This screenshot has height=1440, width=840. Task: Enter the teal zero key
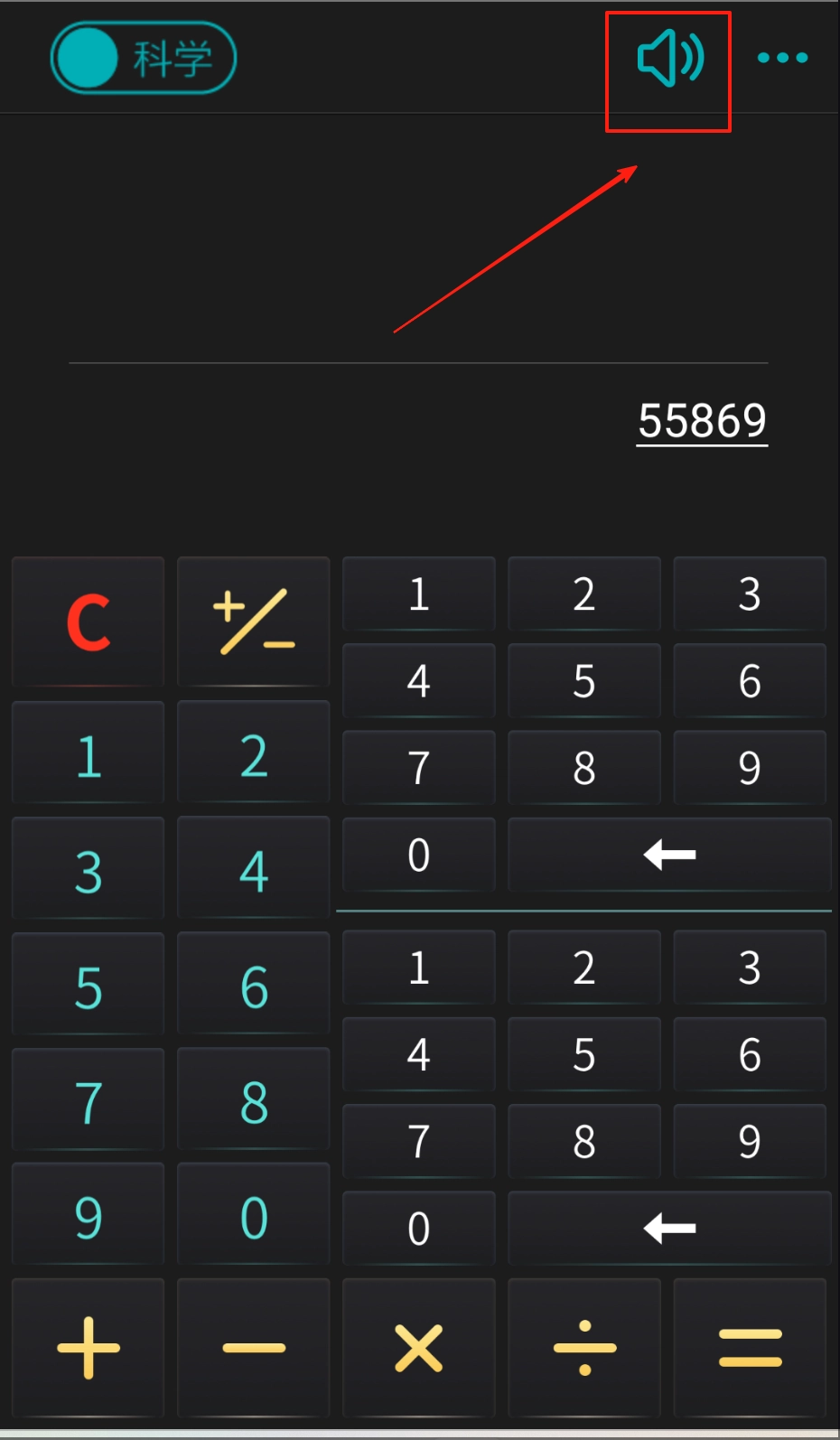[x=254, y=1217]
